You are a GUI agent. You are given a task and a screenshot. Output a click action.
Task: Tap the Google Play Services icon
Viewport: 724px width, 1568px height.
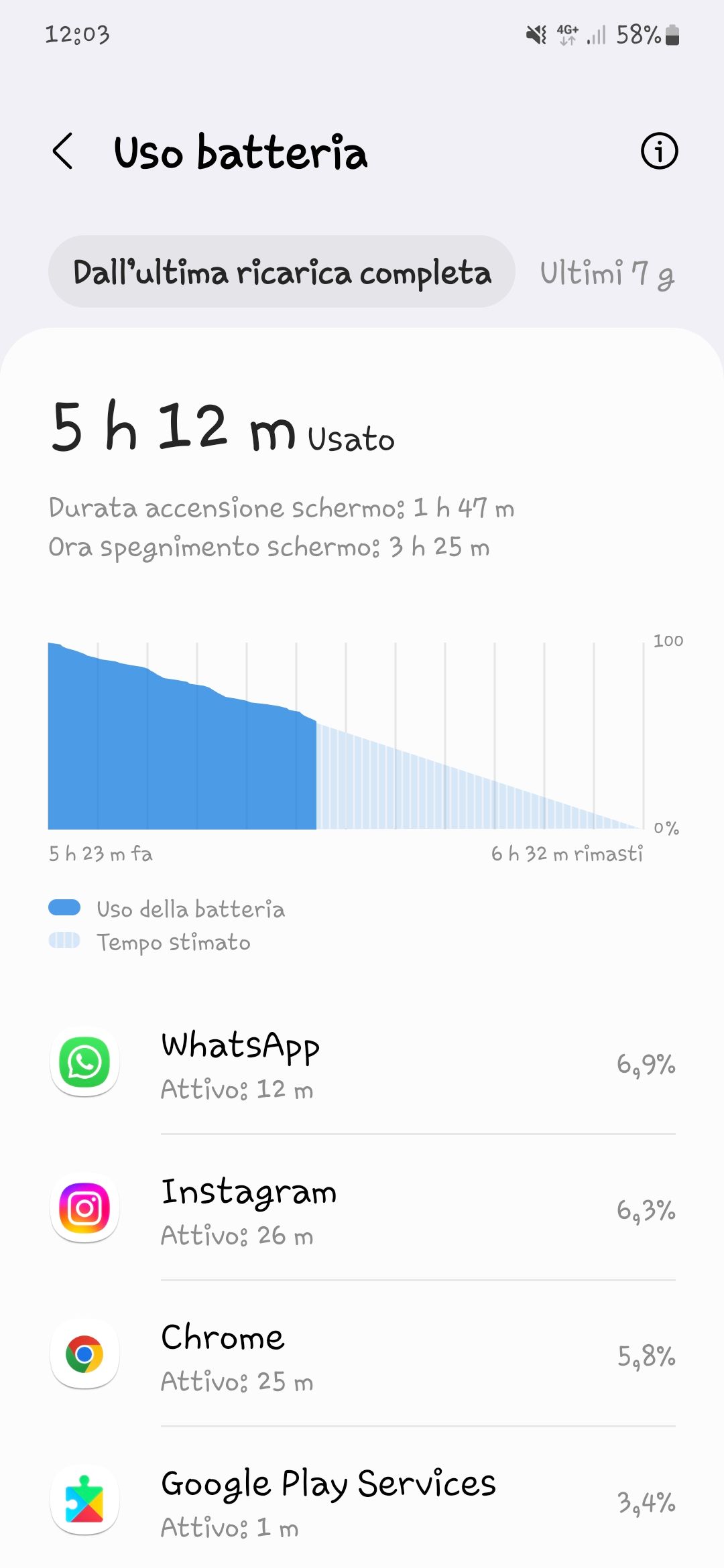pos(84,1501)
